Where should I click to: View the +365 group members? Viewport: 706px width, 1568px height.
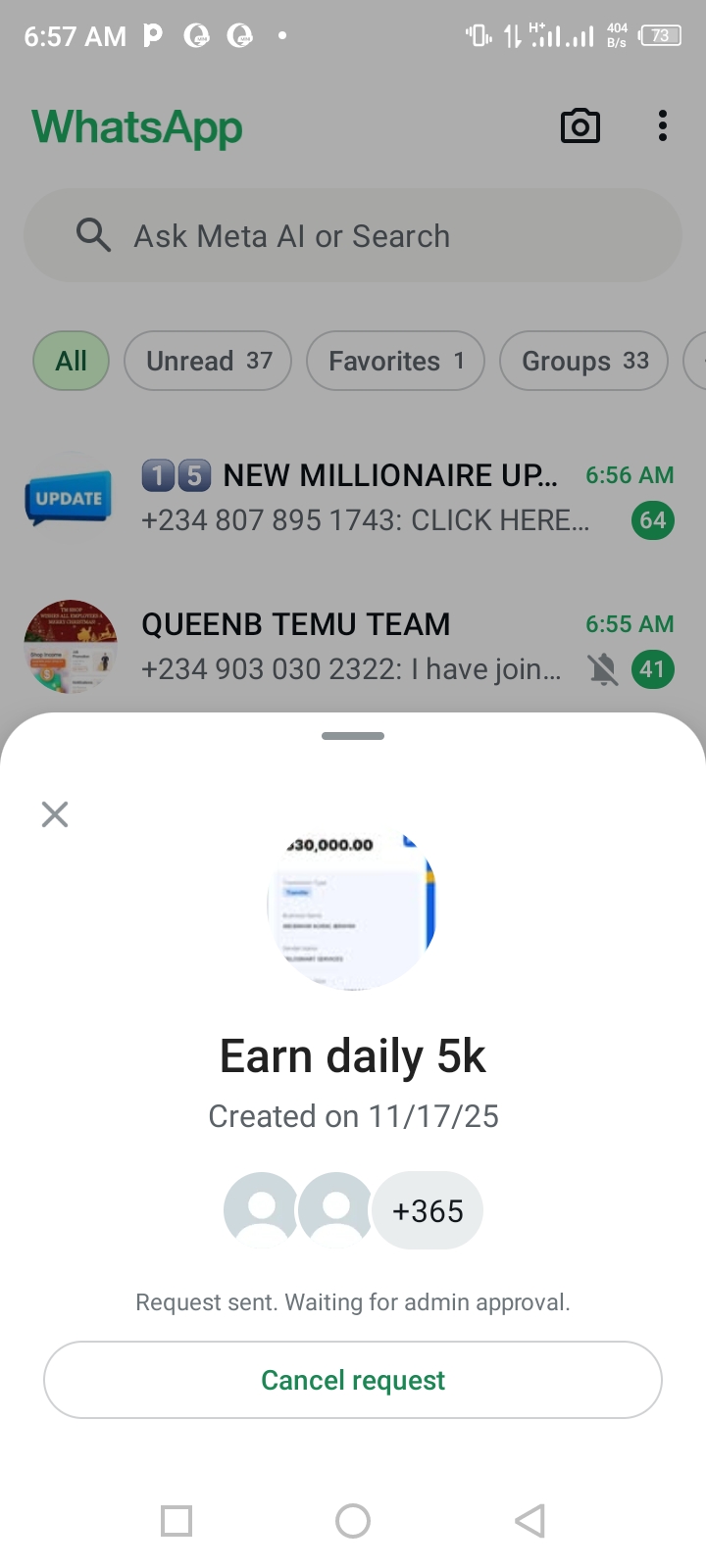428,1211
